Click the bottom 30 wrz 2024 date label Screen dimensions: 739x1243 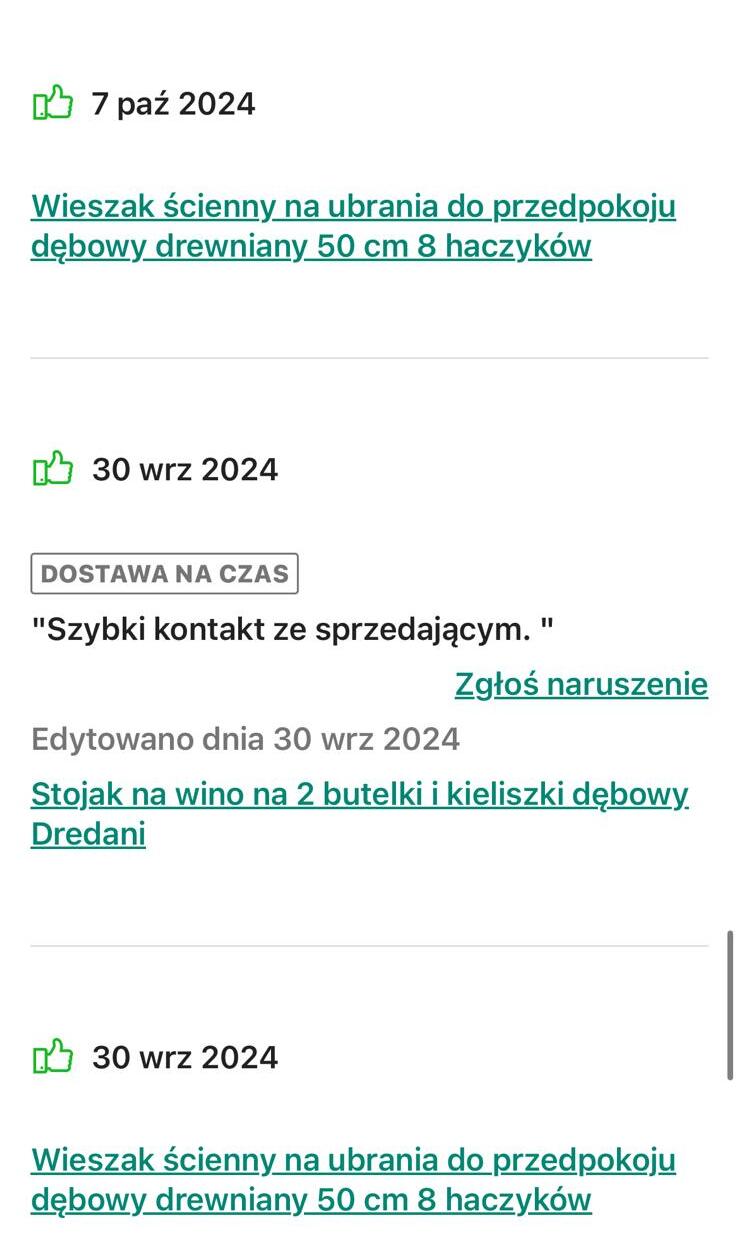(x=185, y=1056)
